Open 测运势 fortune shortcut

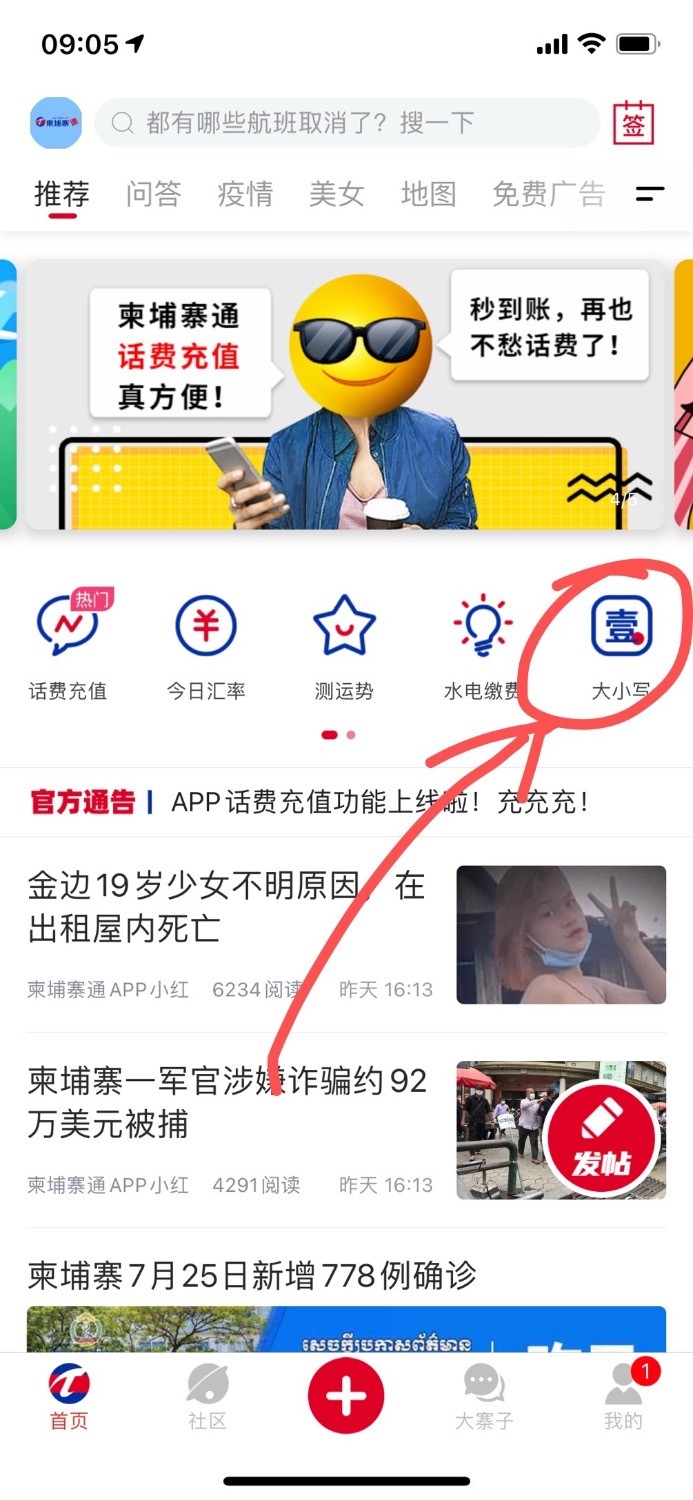coord(344,645)
